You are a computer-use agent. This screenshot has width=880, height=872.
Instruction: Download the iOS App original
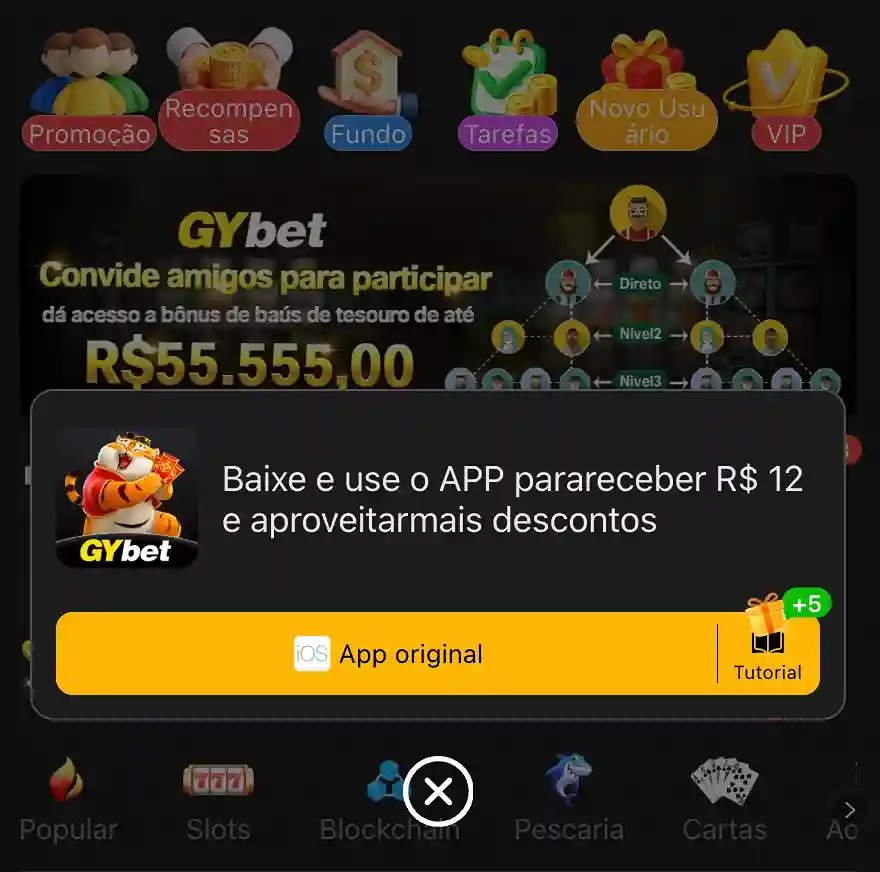click(388, 654)
